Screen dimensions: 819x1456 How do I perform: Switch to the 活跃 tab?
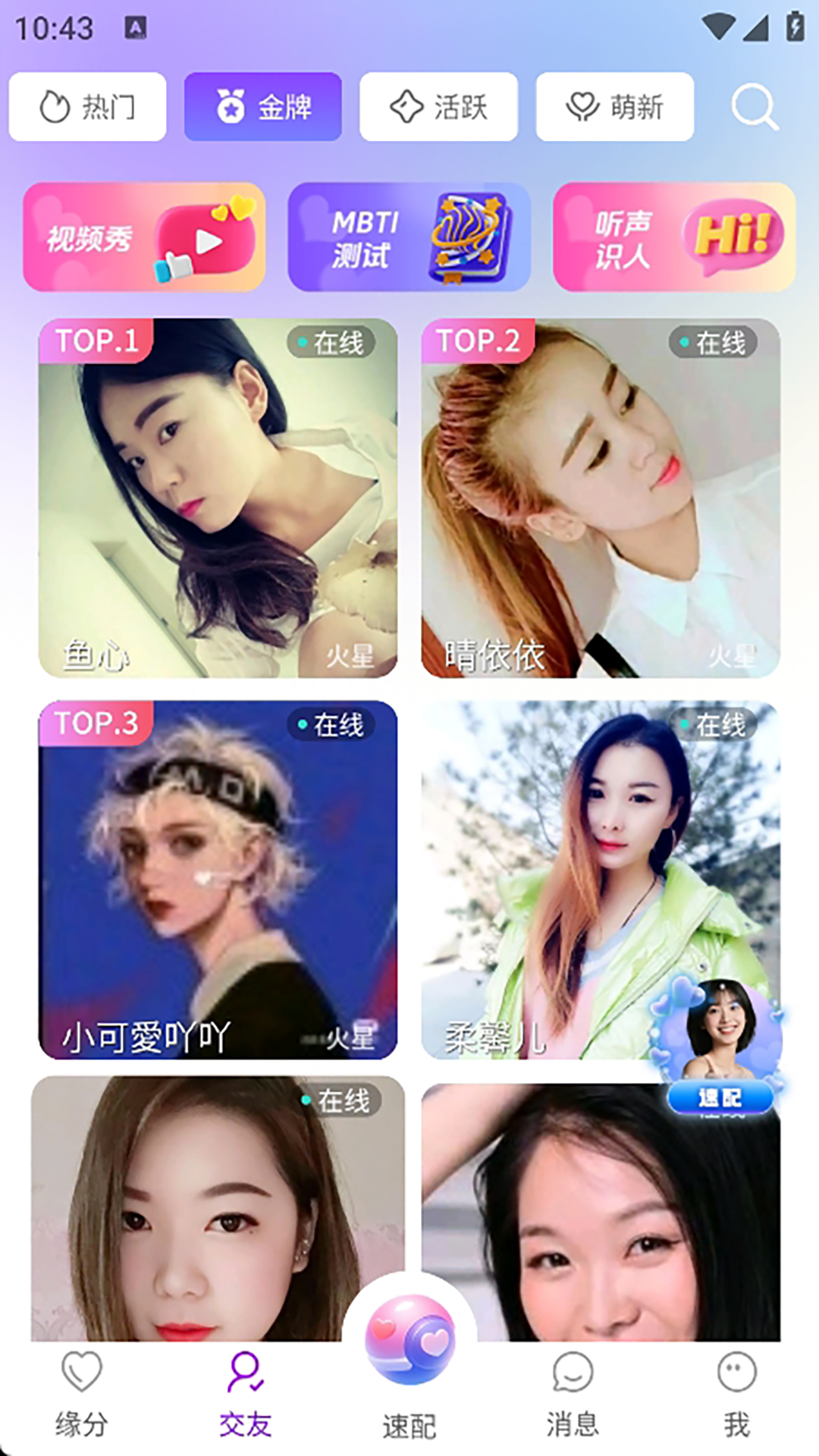tap(438, 107)
